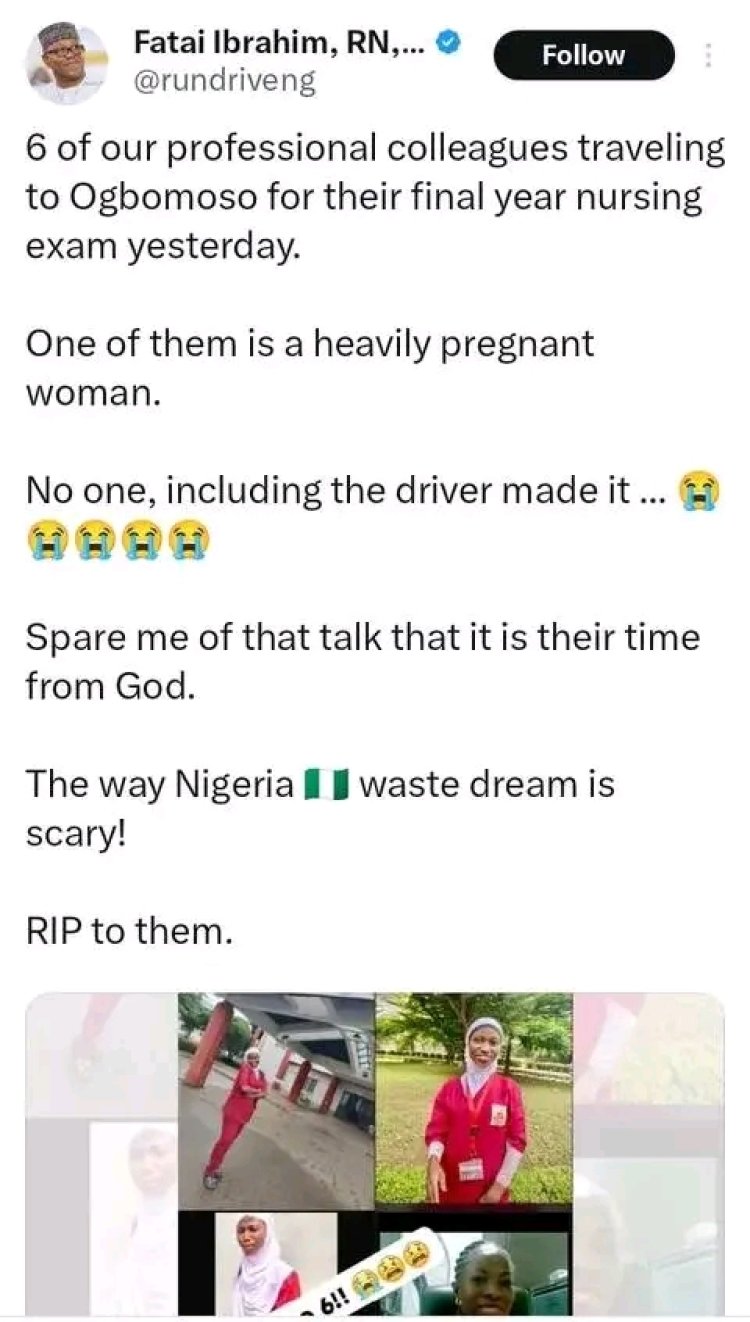View the @rundriveng profile handle

click(224, 82)
